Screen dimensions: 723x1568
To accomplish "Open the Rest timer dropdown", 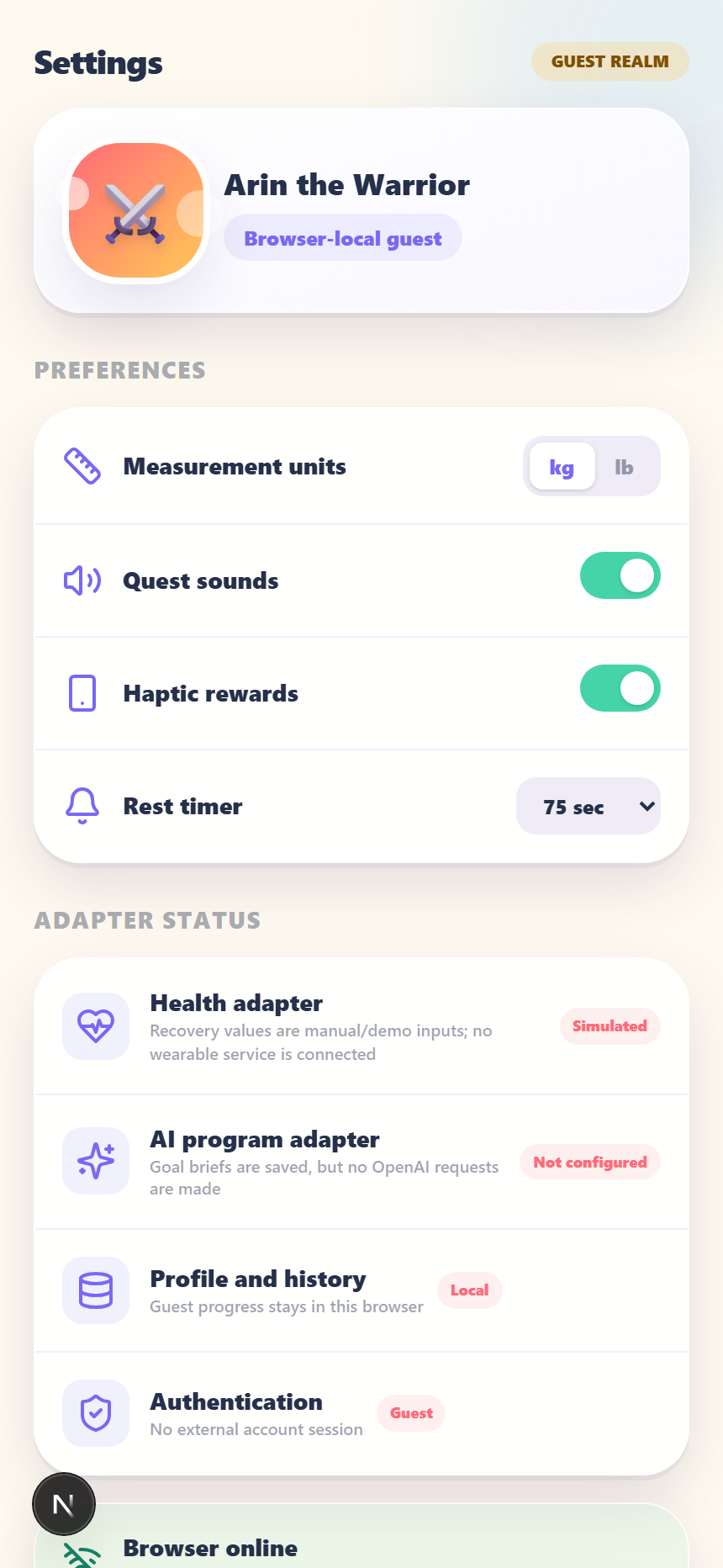I will click(x=588, y=806).
